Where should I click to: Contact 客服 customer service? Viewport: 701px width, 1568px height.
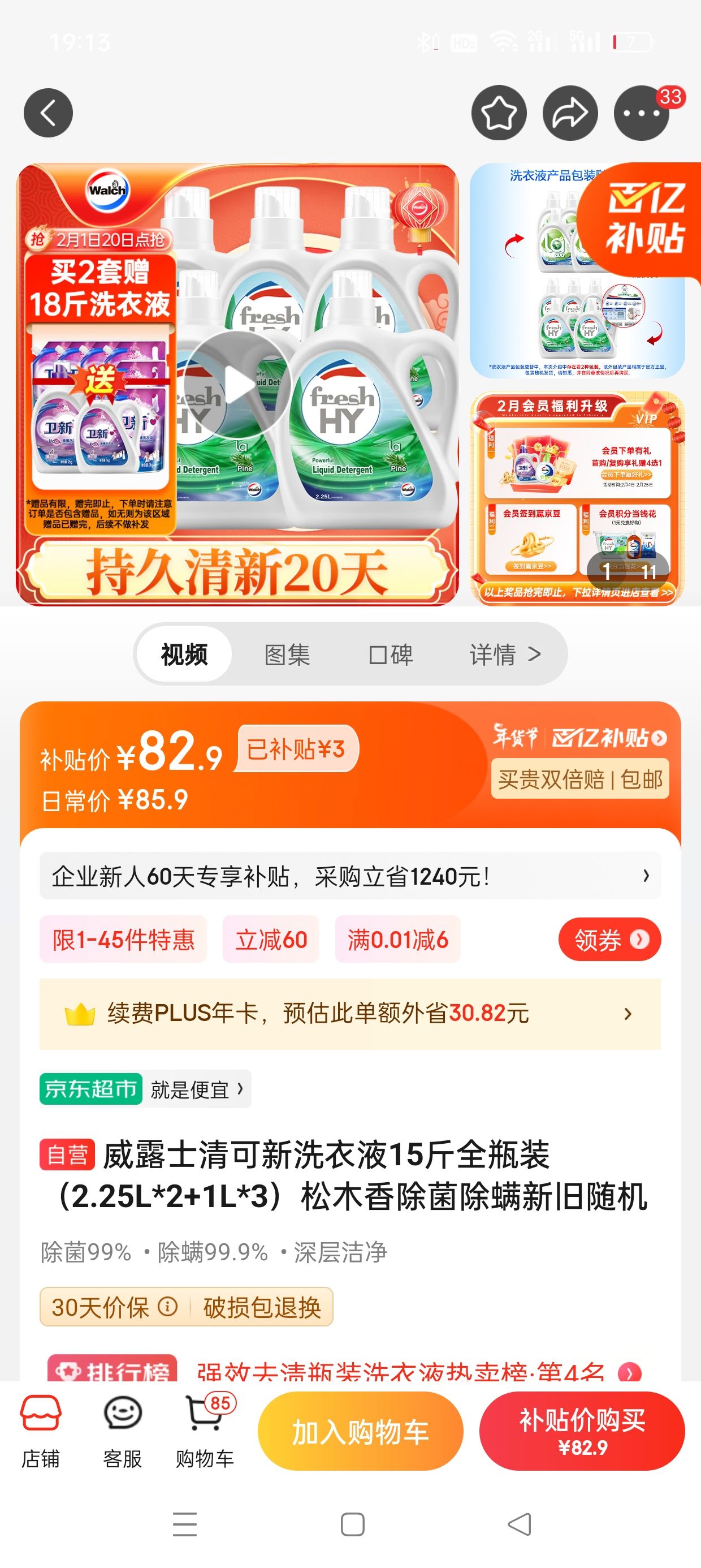123,1432
